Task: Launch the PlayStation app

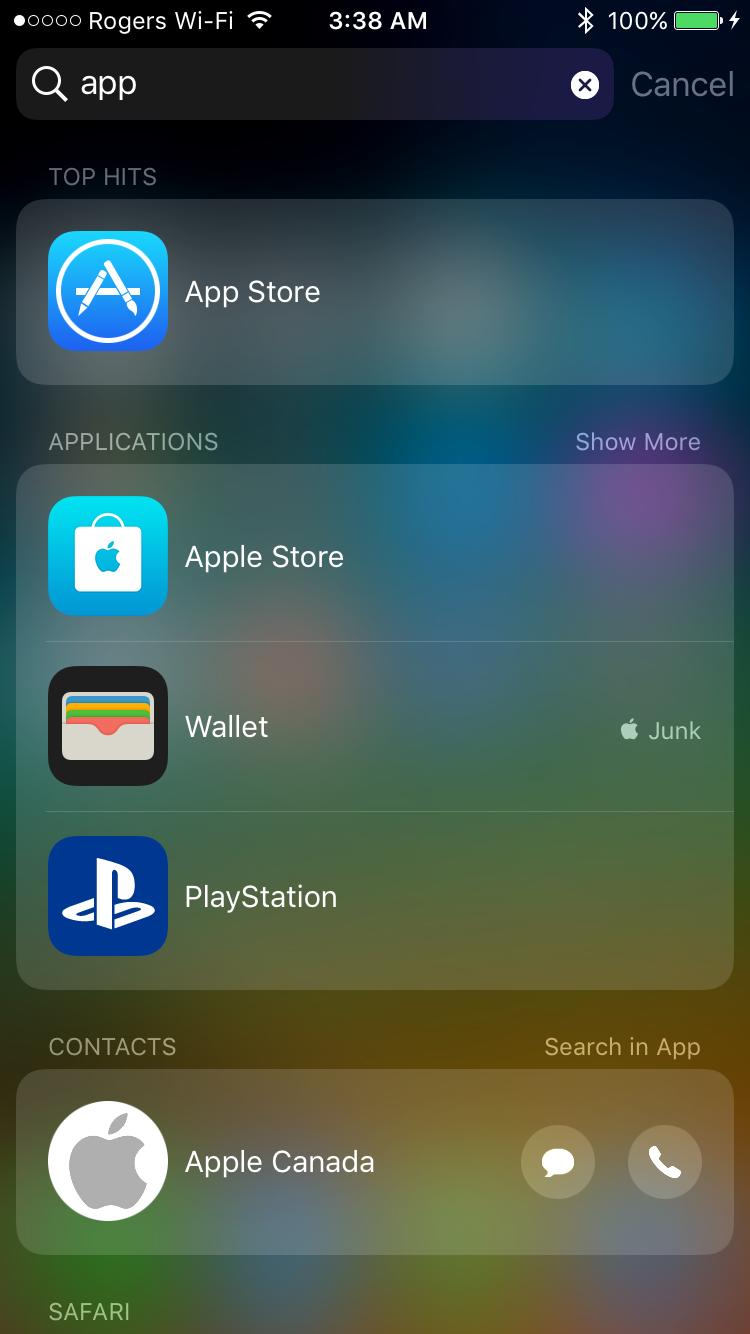Action: click(x=375, y=897)
